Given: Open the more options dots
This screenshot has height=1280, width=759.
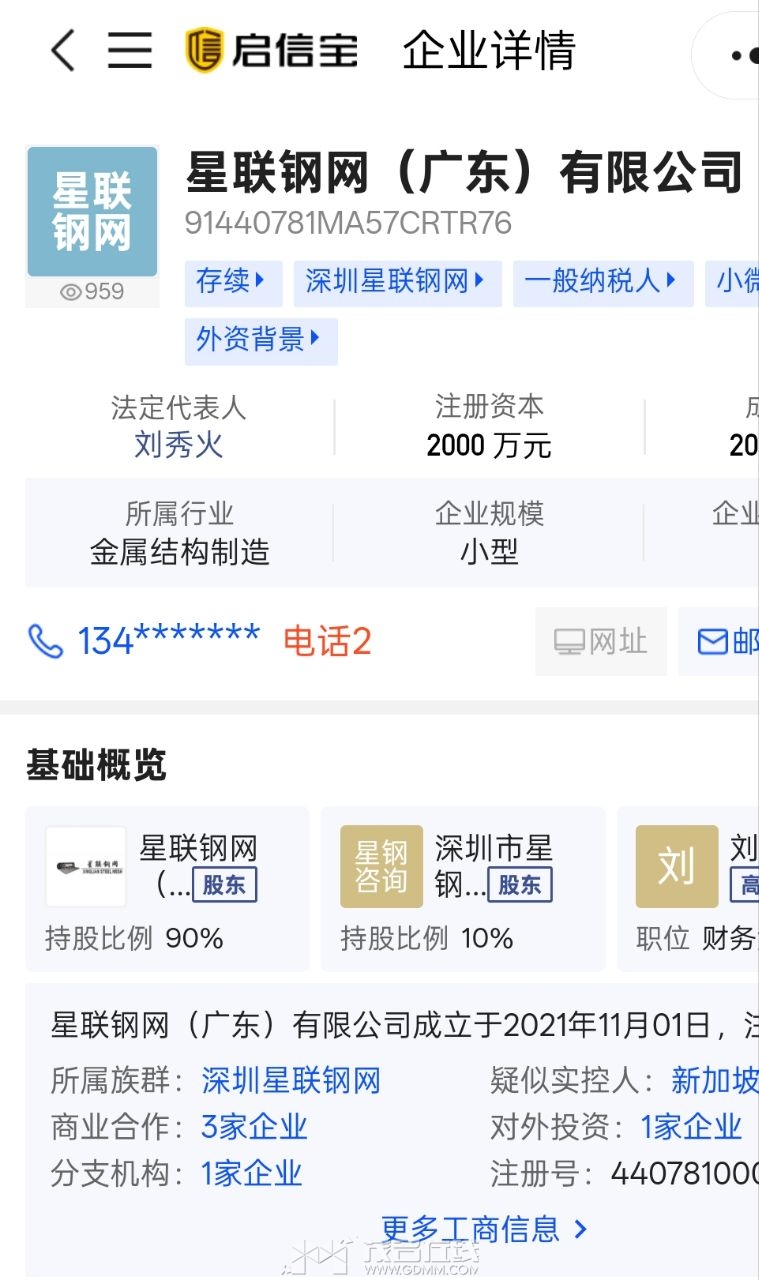Looking at the screenshot, I should coord(742,55).
